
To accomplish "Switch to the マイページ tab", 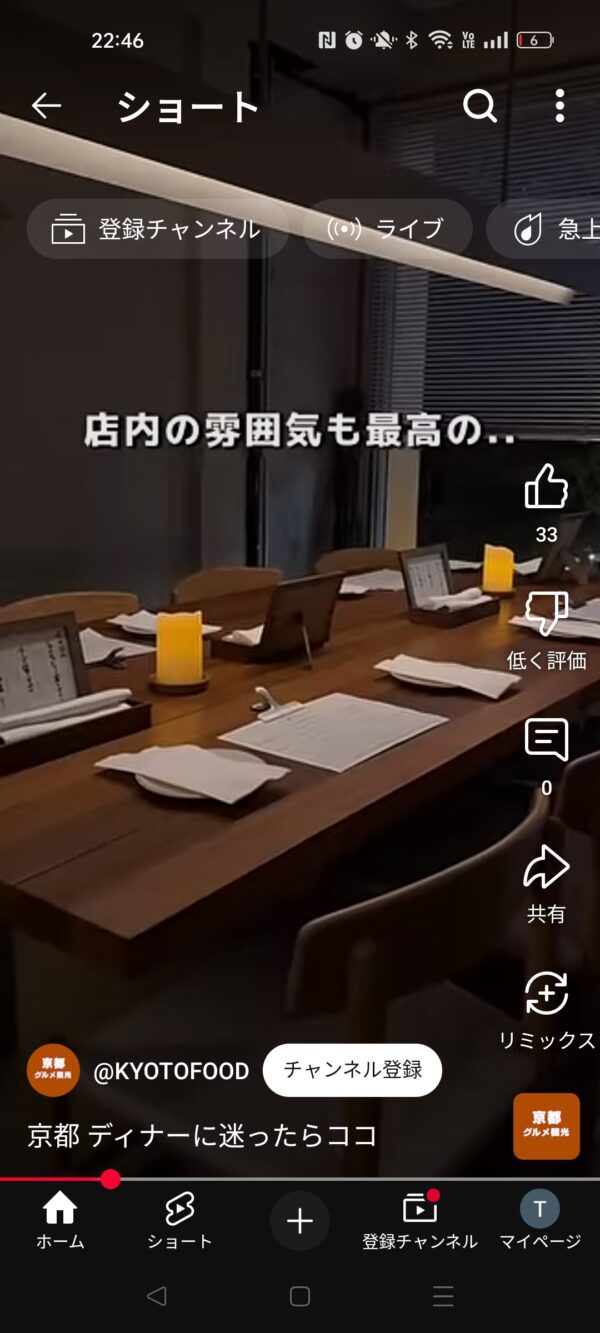I will coord(540,1221).
